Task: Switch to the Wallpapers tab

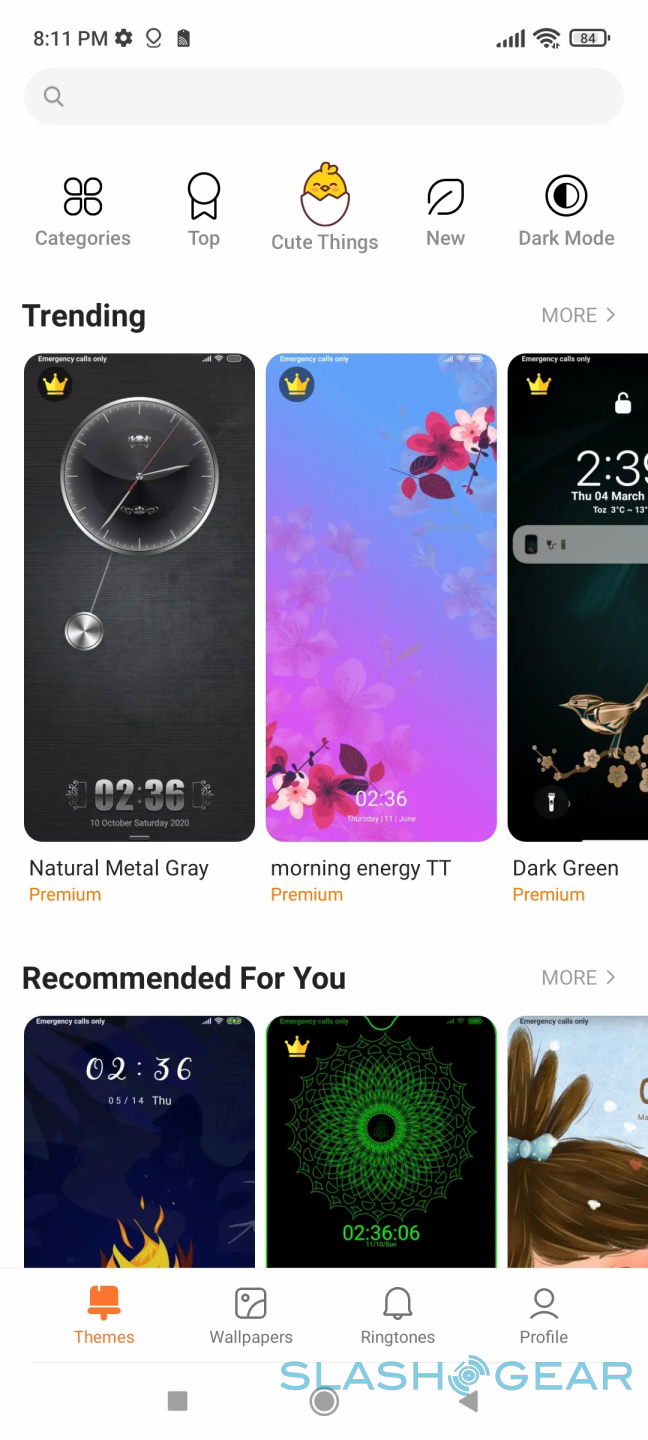Action: point(251,1316)
